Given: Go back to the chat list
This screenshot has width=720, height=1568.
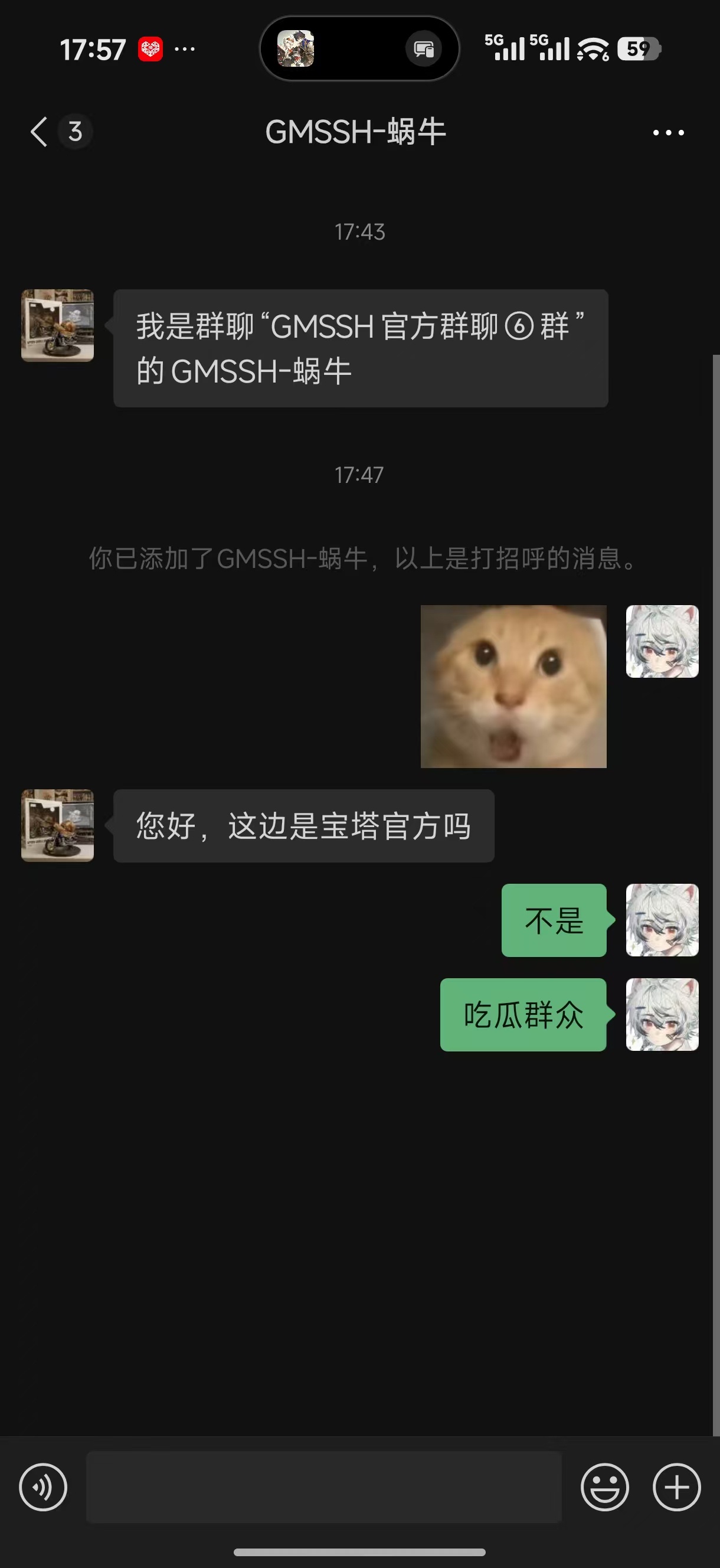Looking at the screenshot, I should tap(40, 132).
